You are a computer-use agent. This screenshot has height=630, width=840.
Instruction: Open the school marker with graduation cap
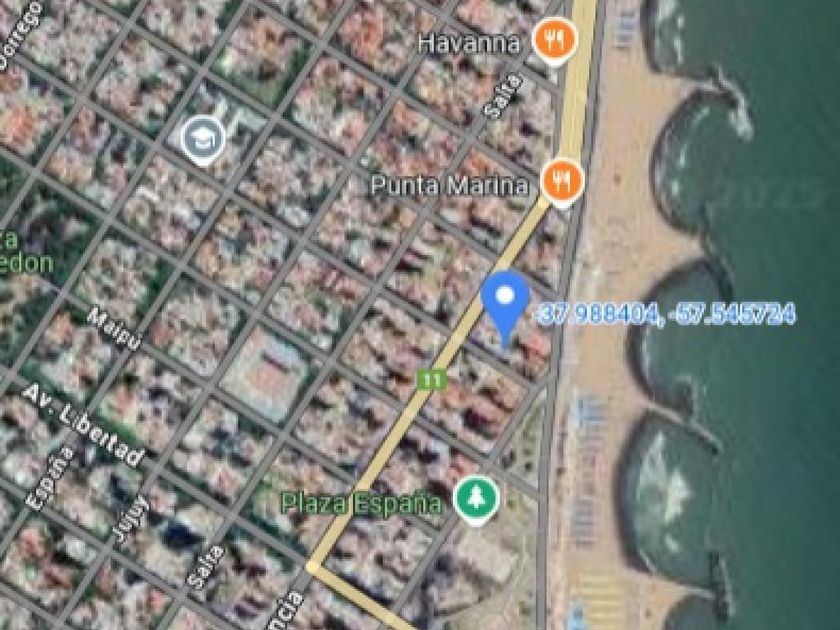pos(203,140)
